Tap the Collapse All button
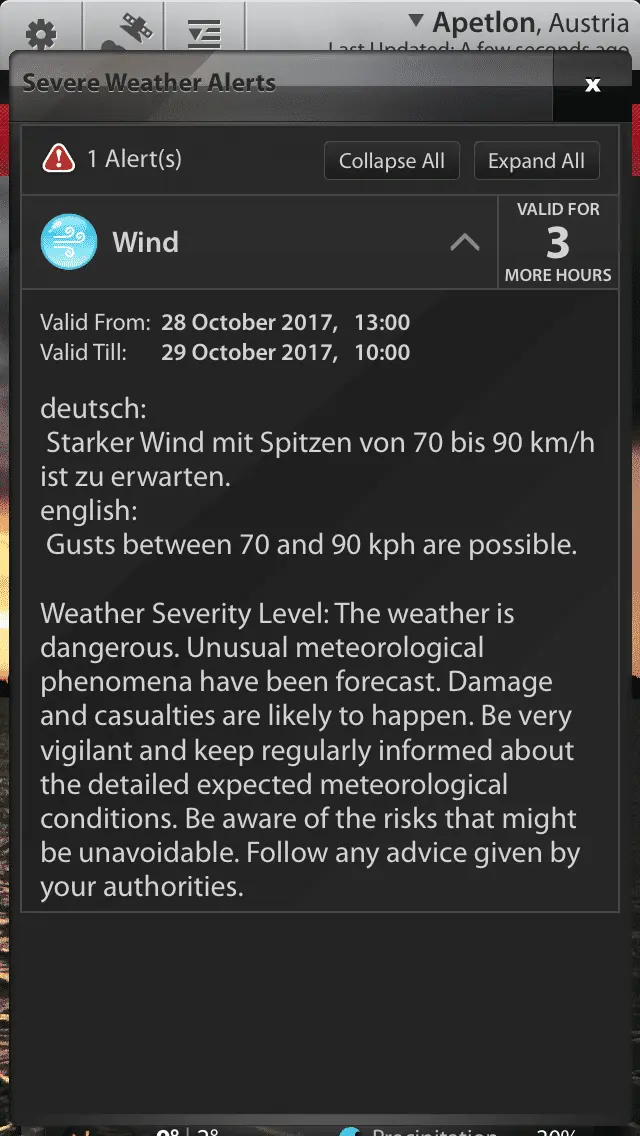 [x=391, y=161]
